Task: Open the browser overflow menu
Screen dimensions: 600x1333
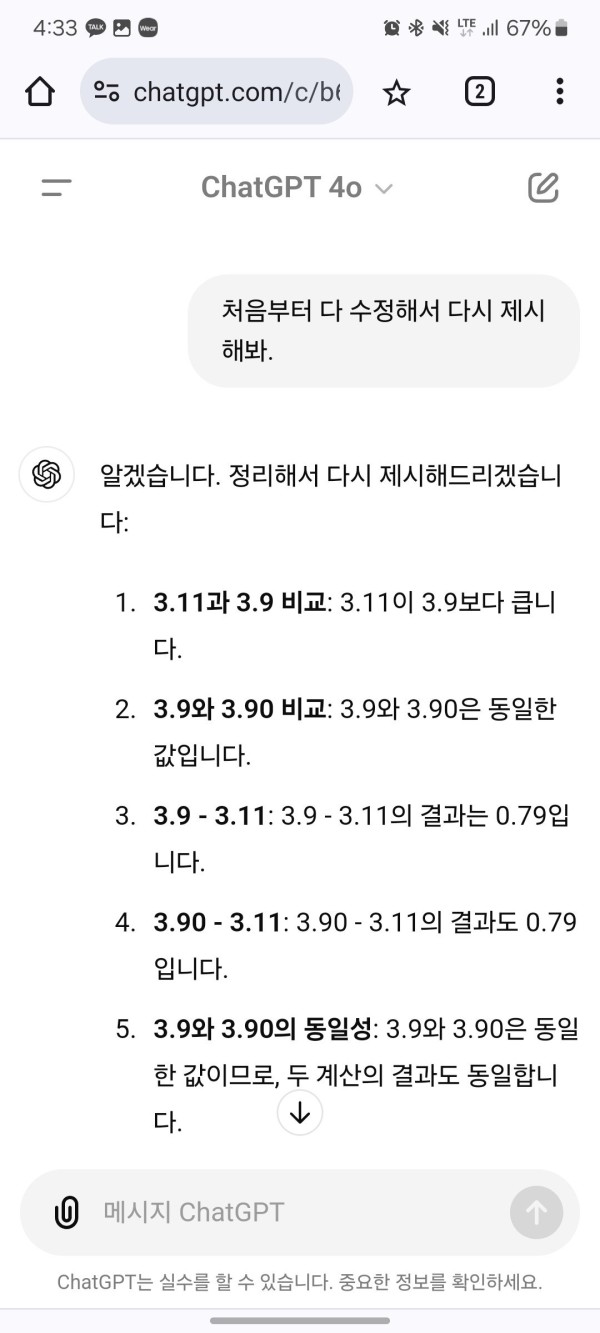Action: [x=559, y=92]
